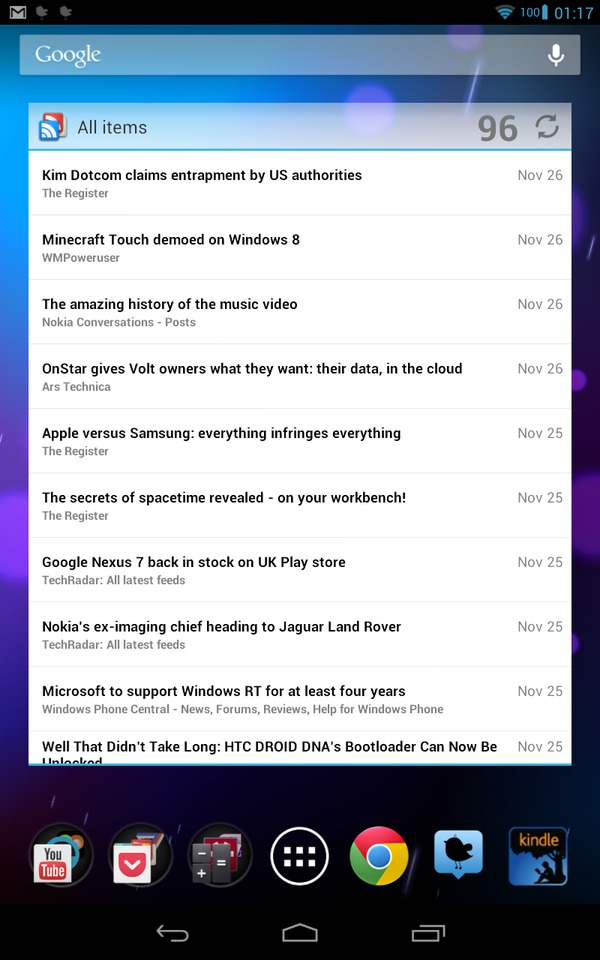Open the calculator folder
This screenshot has height=960, width=600.
(x=219, y=856)
